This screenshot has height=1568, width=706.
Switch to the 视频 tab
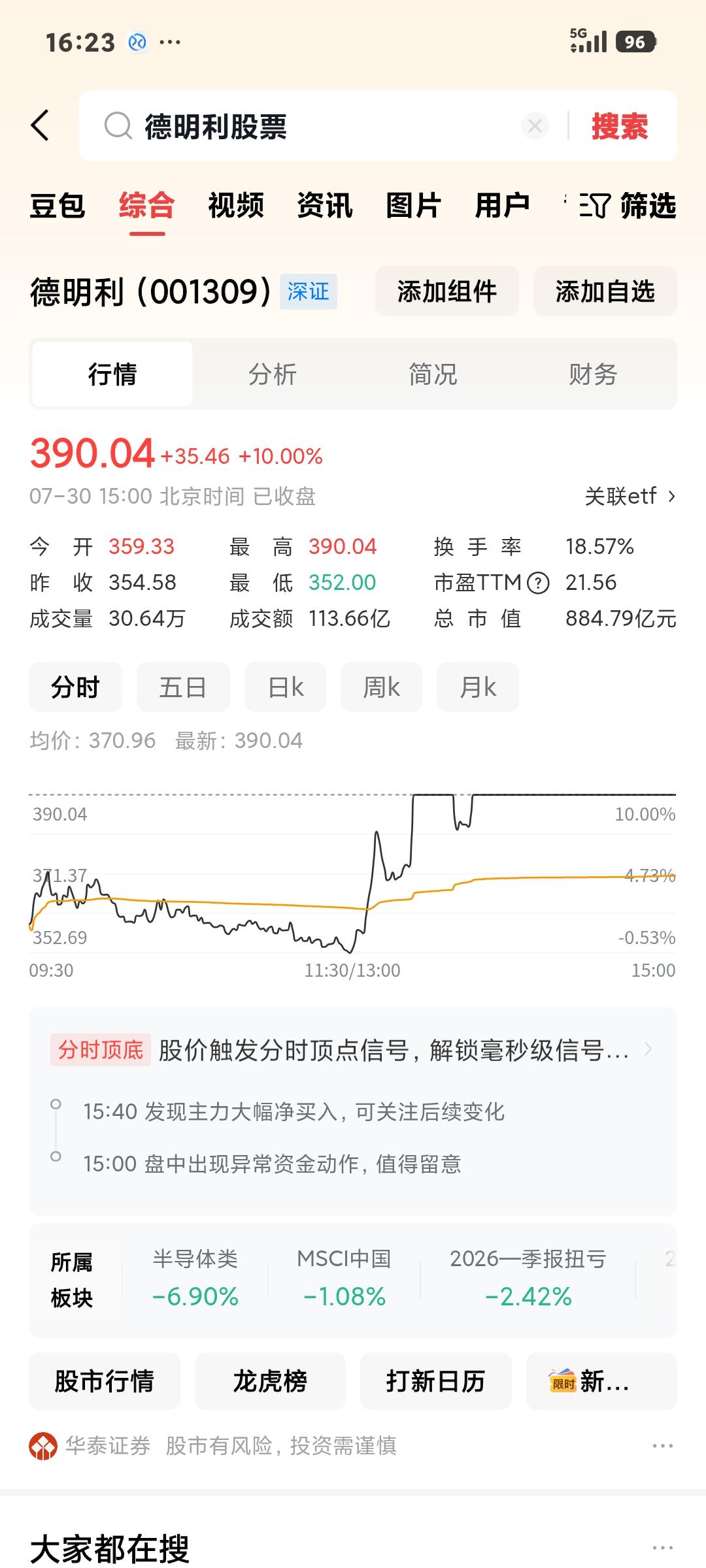tap(236, 205)
